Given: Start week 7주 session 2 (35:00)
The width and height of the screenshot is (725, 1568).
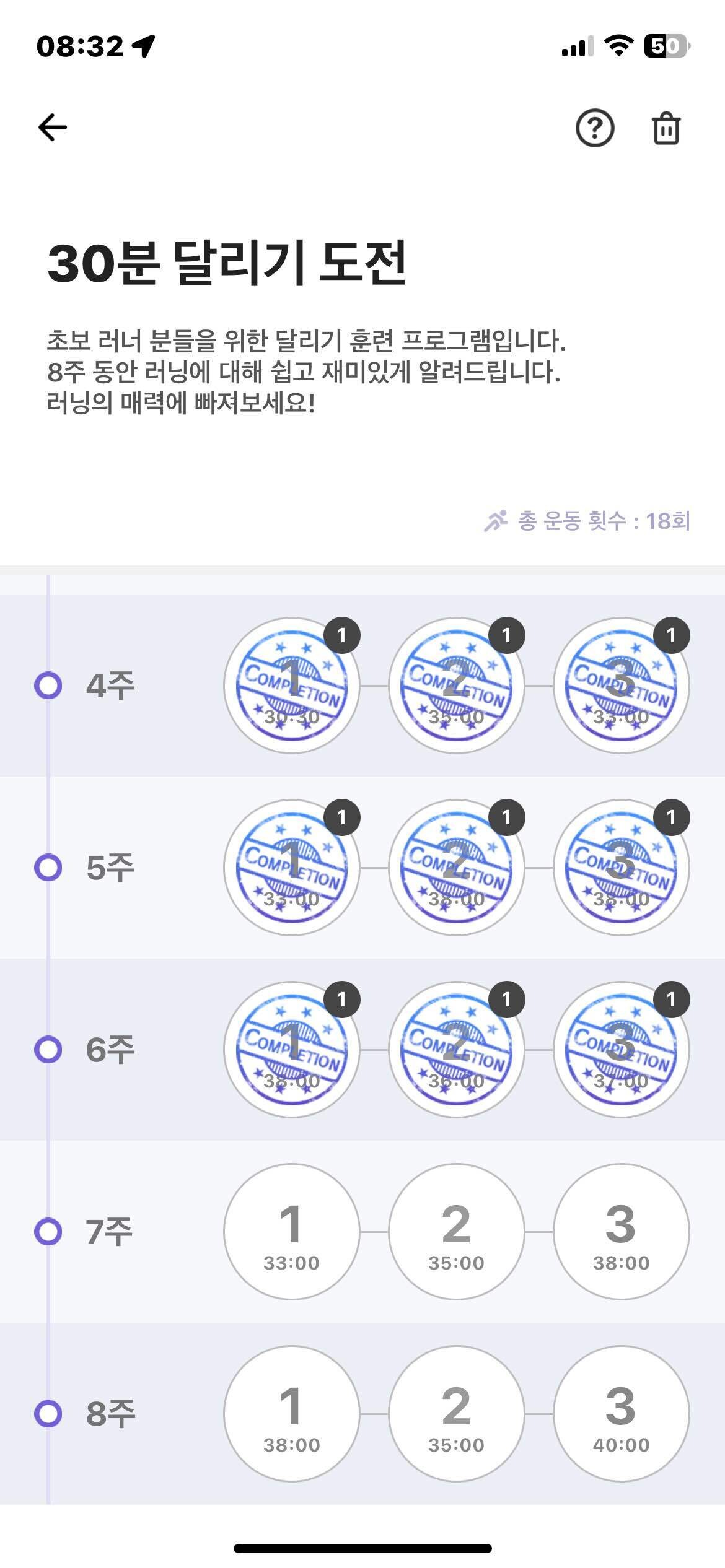Looking at the screenshot, I should tap(456, 1232).
